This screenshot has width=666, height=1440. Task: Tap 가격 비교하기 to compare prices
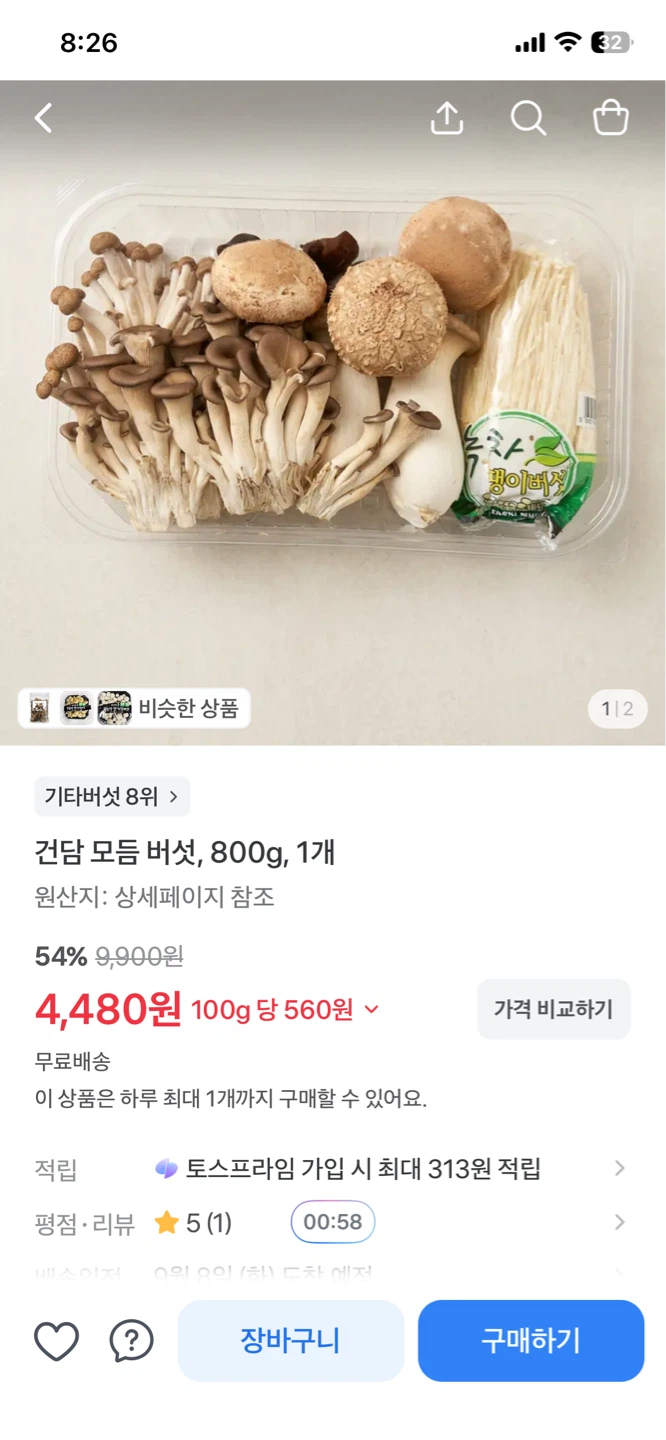pos(553,1009)
